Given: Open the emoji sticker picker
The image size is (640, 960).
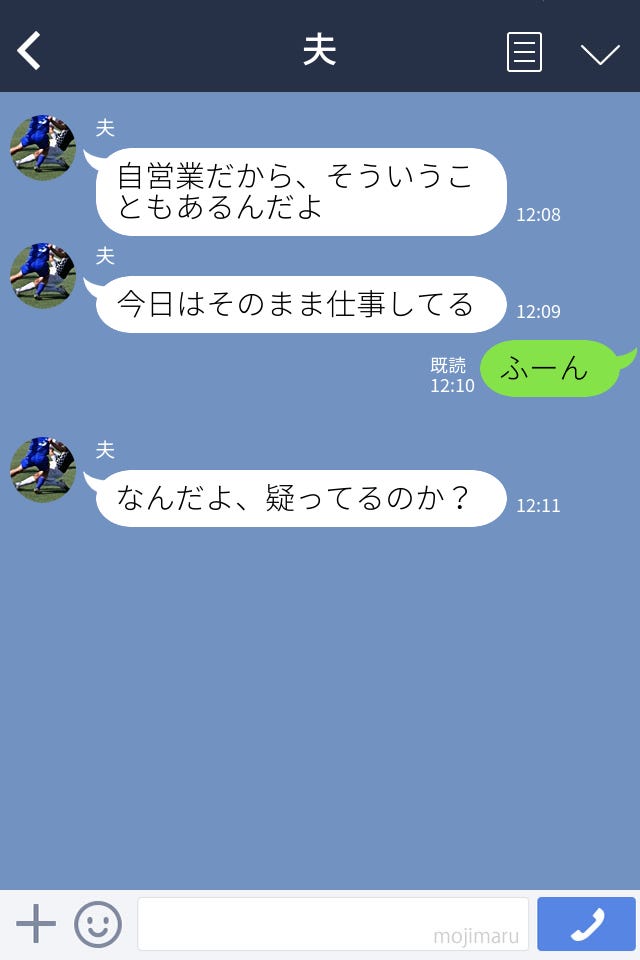Looking at the screenshot, I should pyautogui.click(x=98, y=924).
